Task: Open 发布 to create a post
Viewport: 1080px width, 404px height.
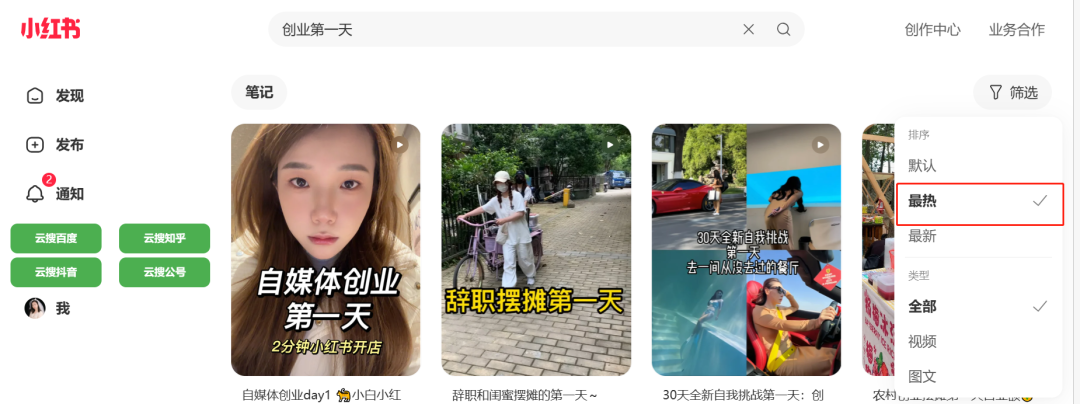Action: (55, 145)
